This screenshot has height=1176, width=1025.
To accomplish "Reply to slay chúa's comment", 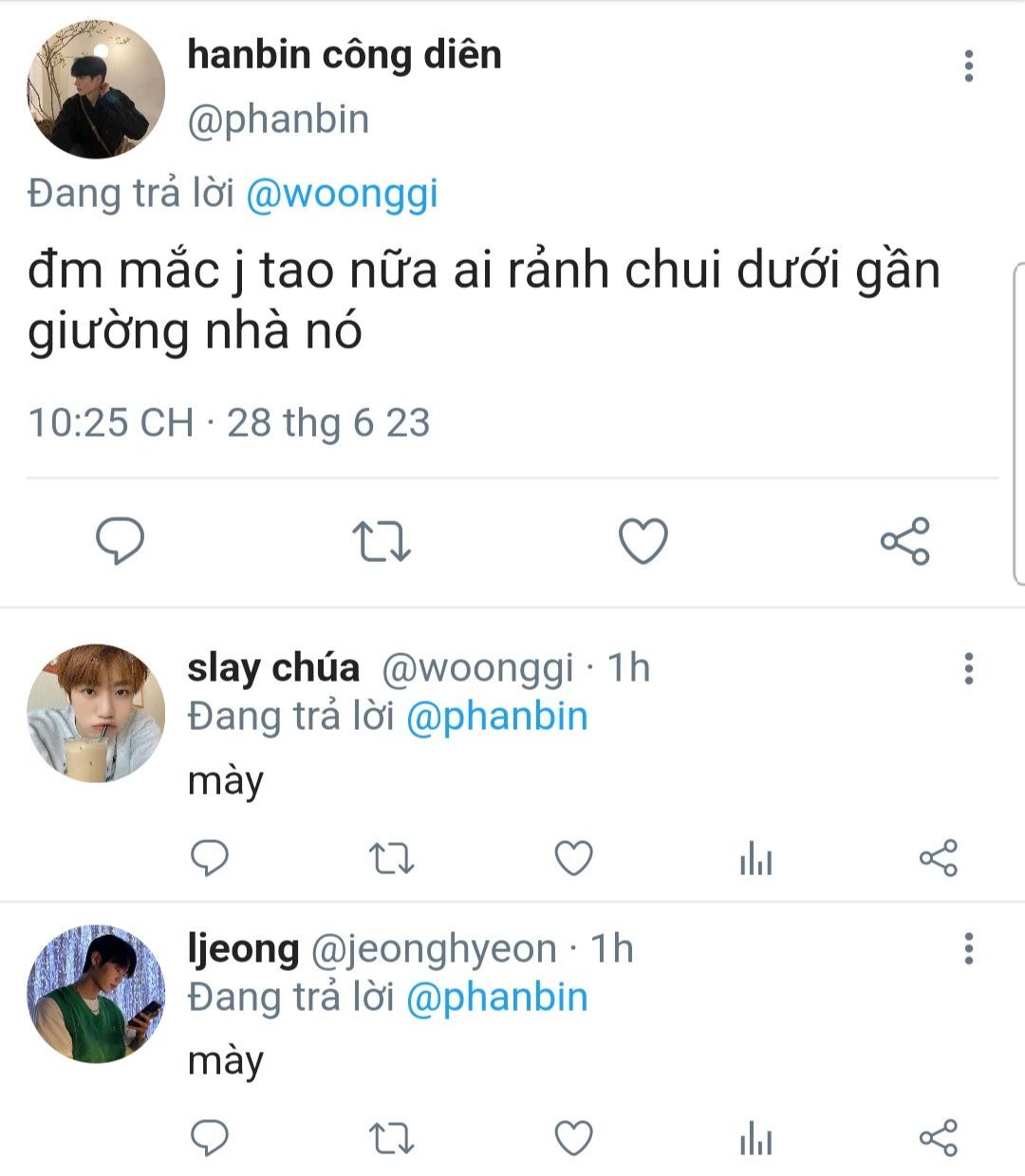I will (210, 859).
